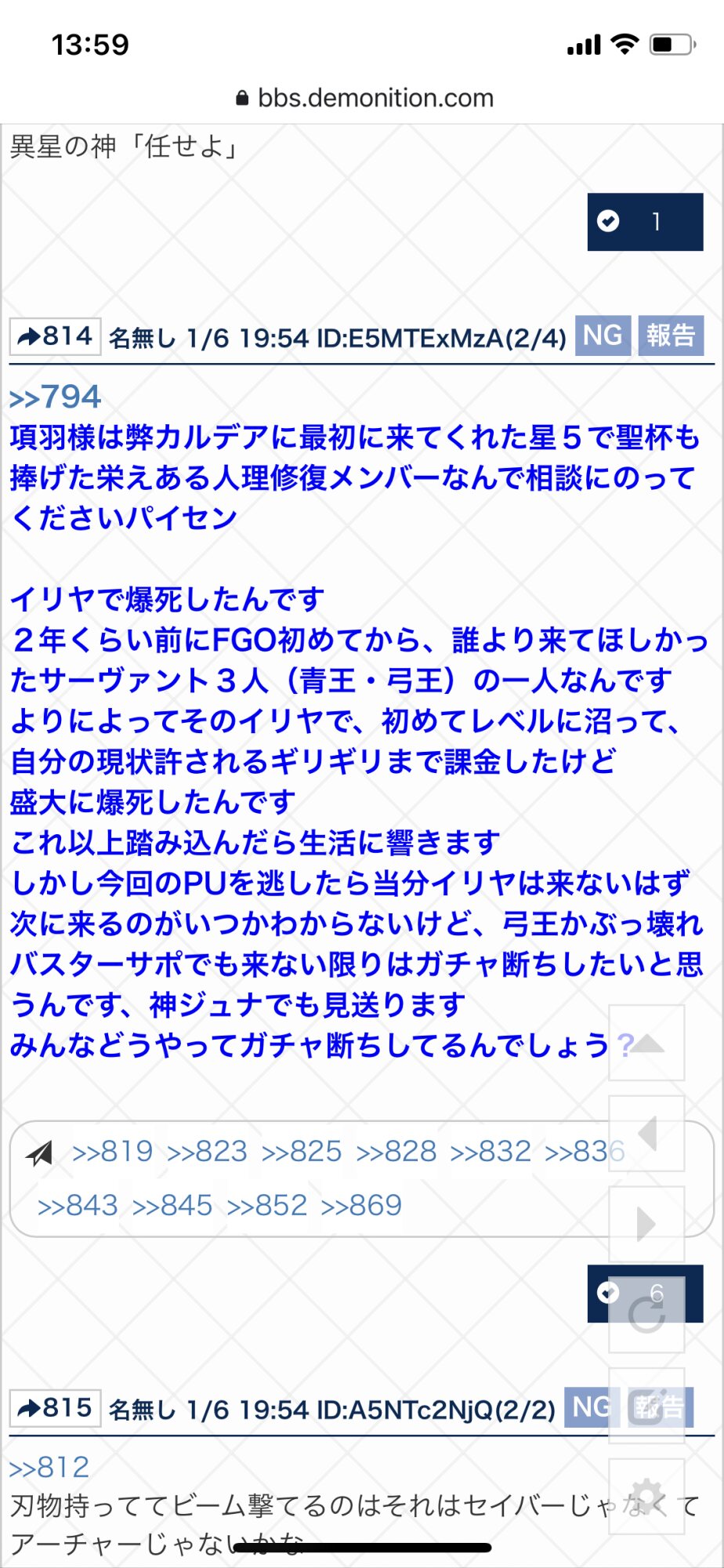Open the quoted post >>812
This screenshot has height=1568, width=724.
pos(49,1468)
